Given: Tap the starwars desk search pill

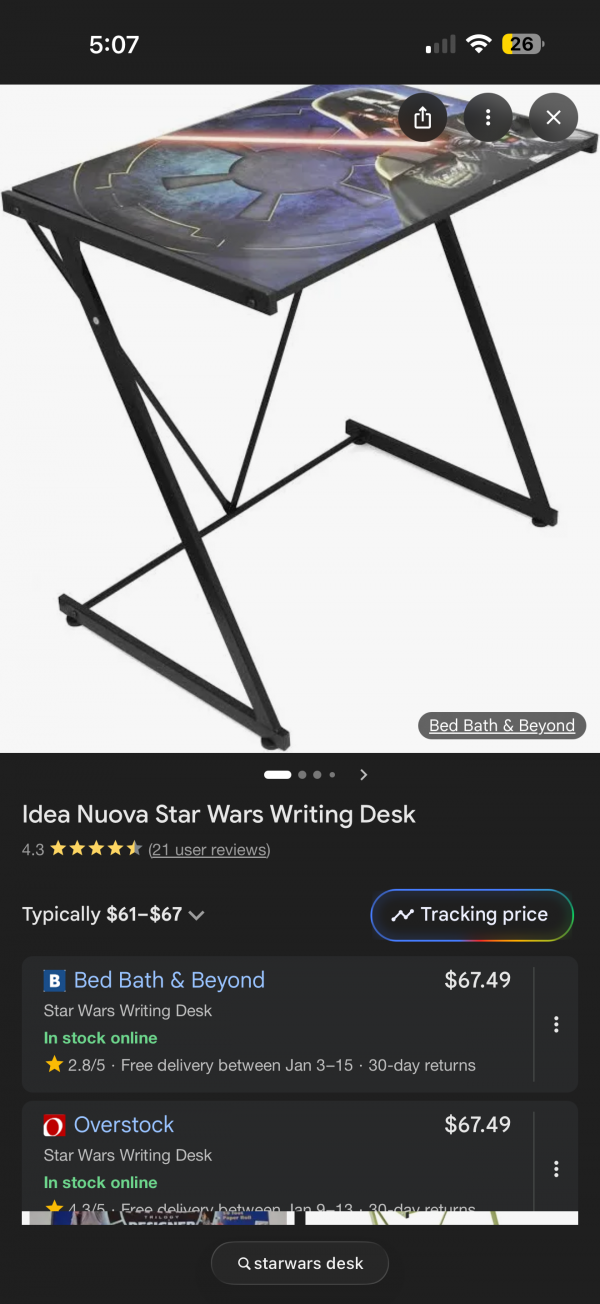Looking at the screenshot, I should 300,1264.
